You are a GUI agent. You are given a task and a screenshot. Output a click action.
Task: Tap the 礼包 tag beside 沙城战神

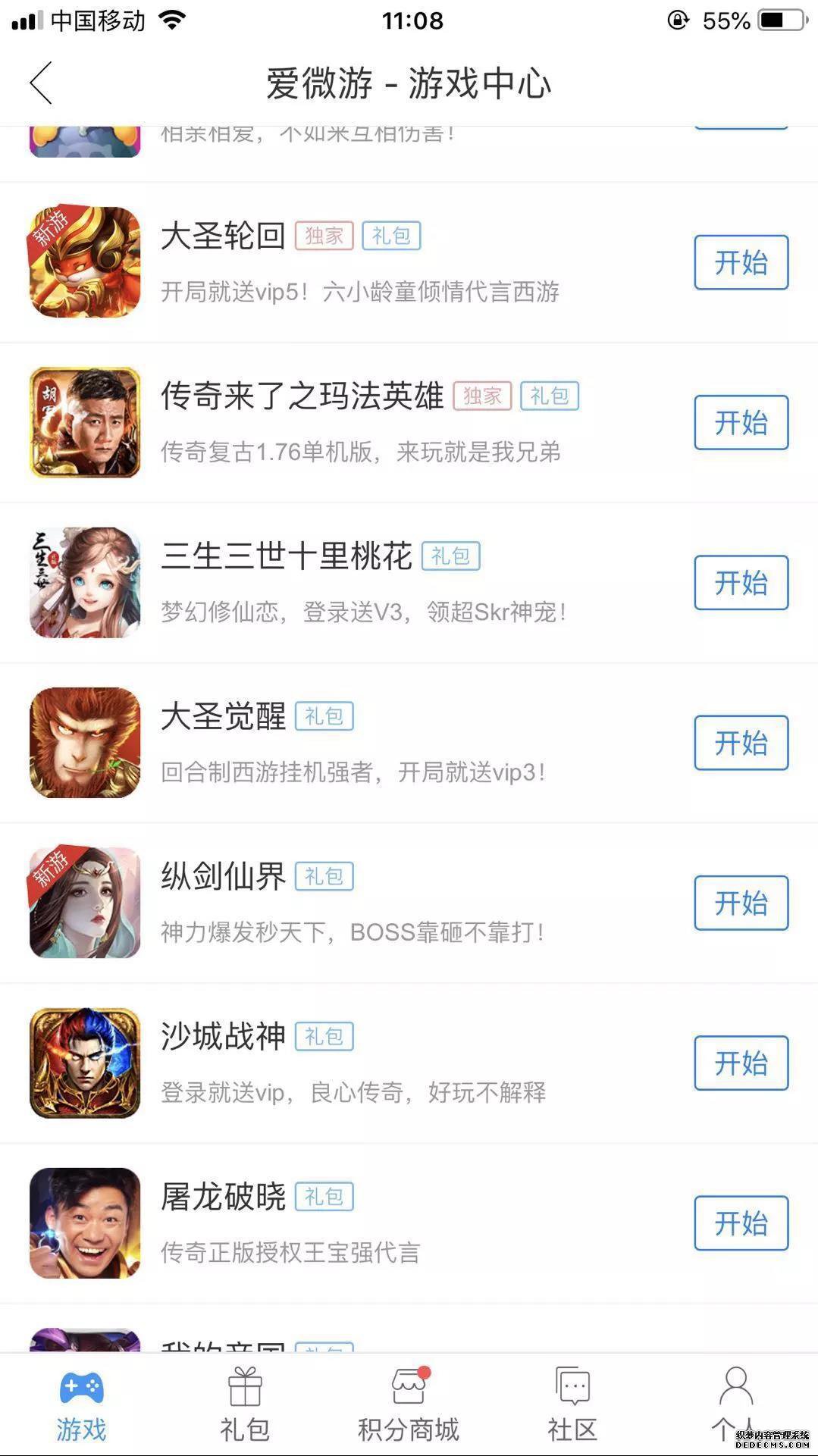click(324, 1036)
